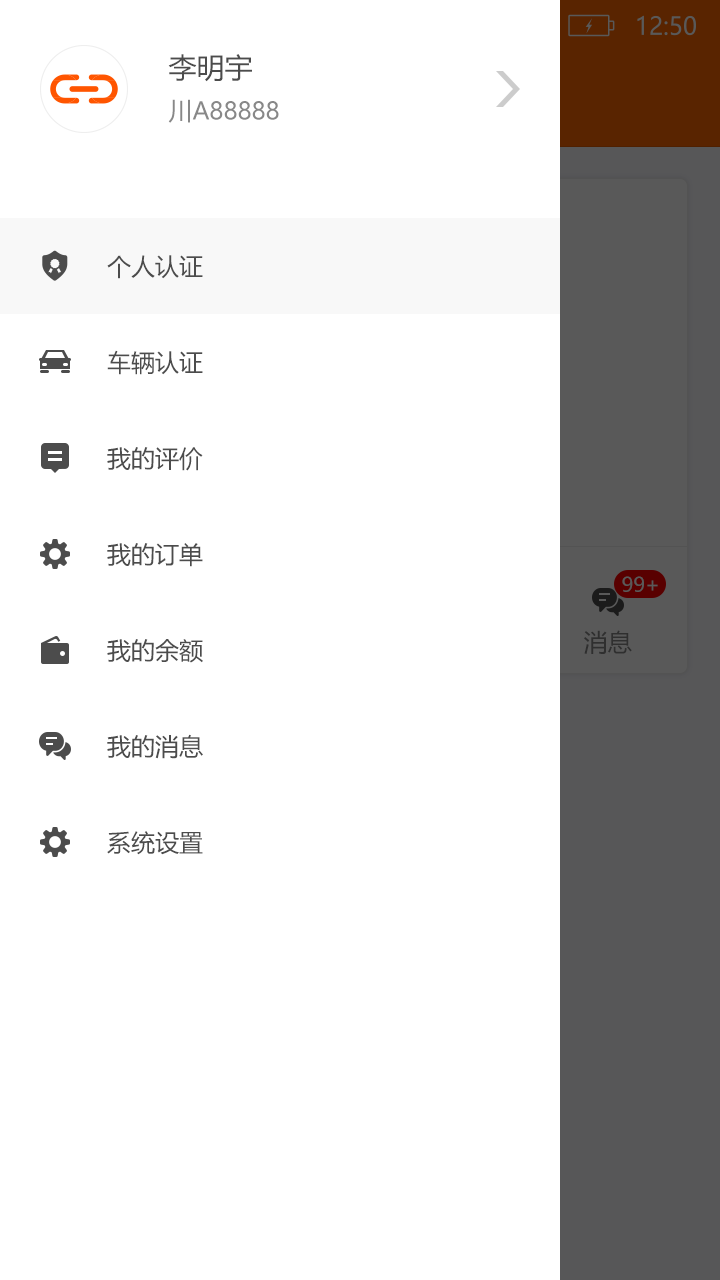Go to 车辆认证

click(x=280, y=362)
